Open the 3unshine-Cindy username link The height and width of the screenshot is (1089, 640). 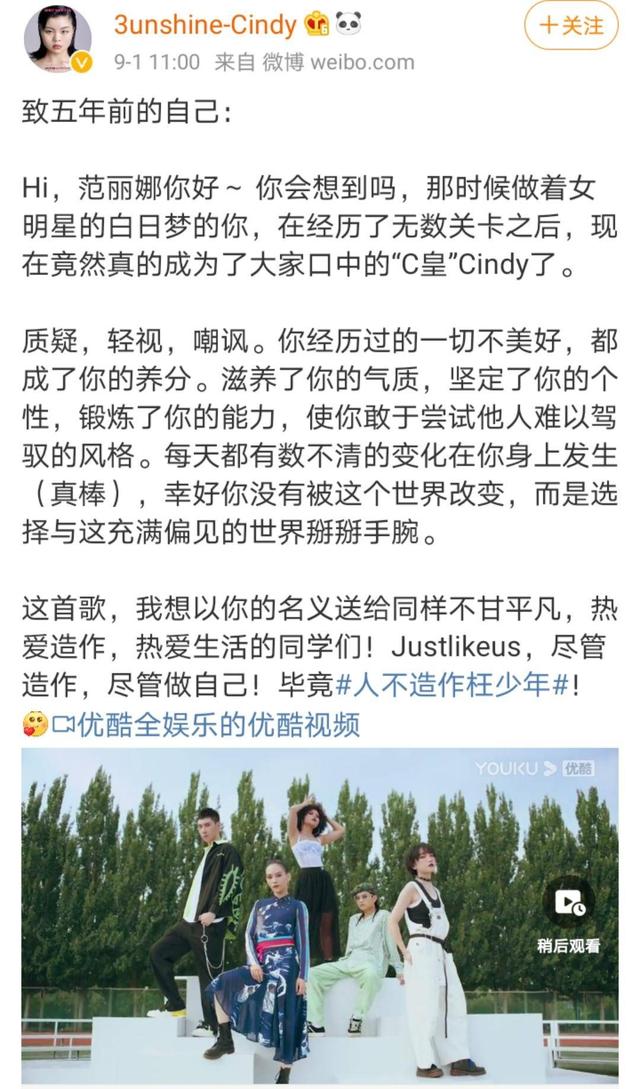204,24
